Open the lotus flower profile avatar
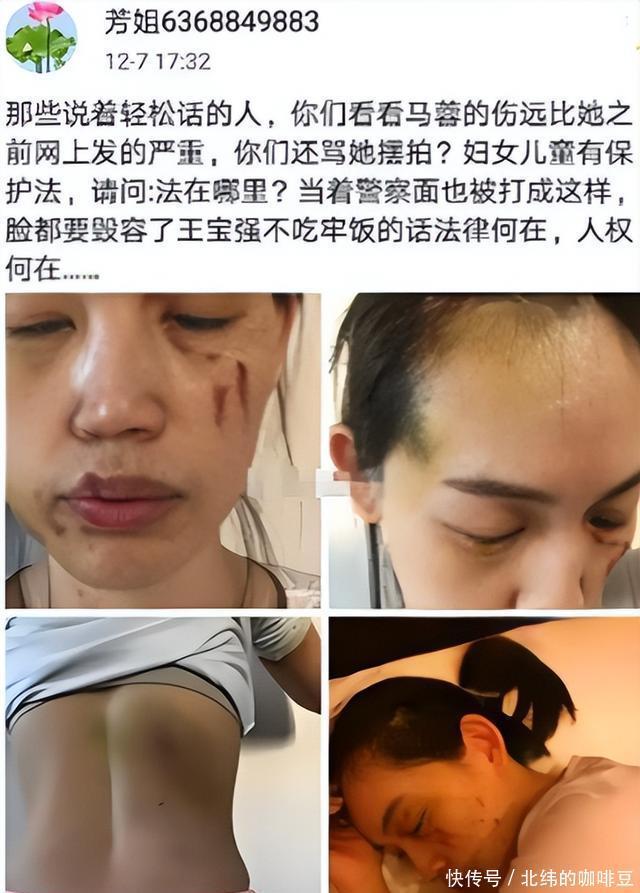The height and width of the screenshot is (893, 640). click(x=41, y=38)
